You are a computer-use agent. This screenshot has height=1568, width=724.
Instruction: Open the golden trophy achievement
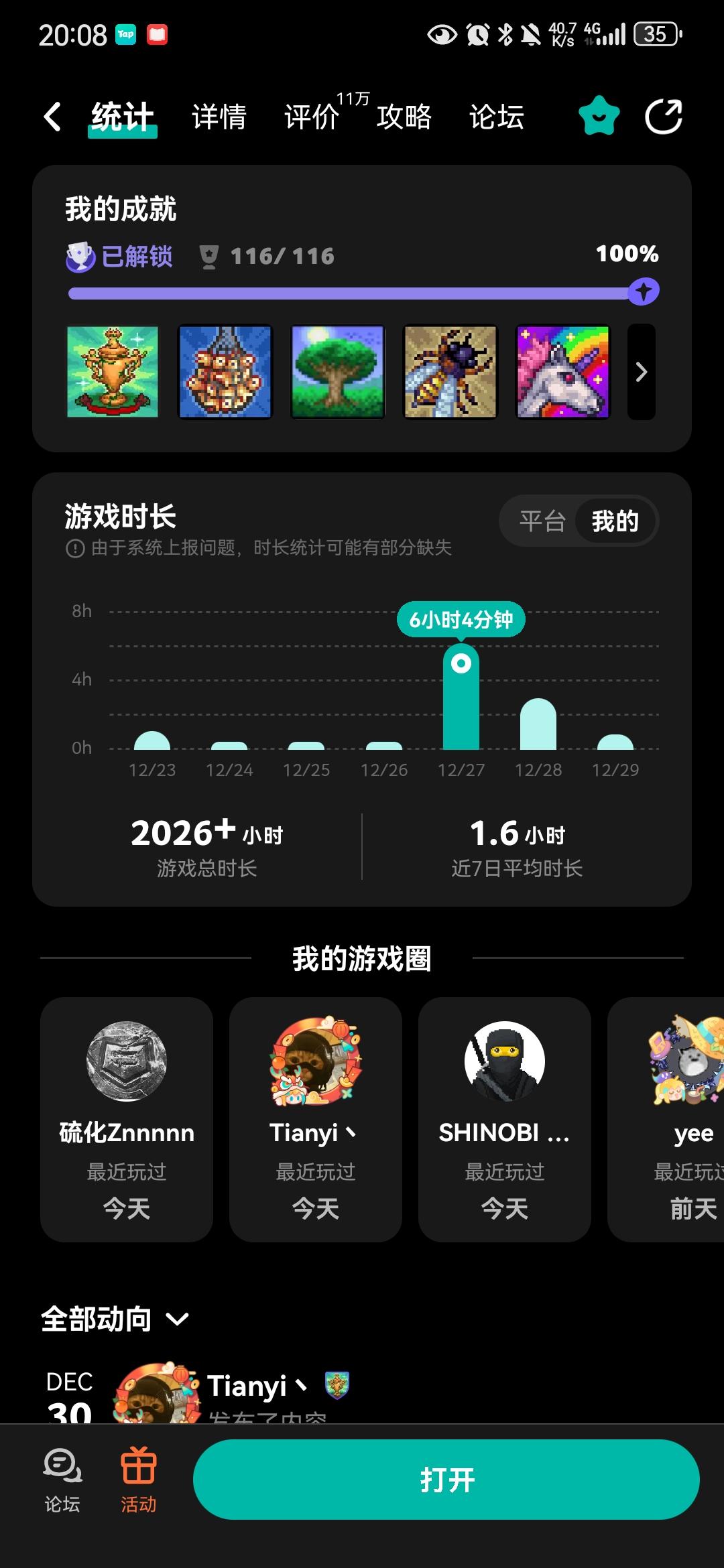pyautogui.click(x=113, y=372)
